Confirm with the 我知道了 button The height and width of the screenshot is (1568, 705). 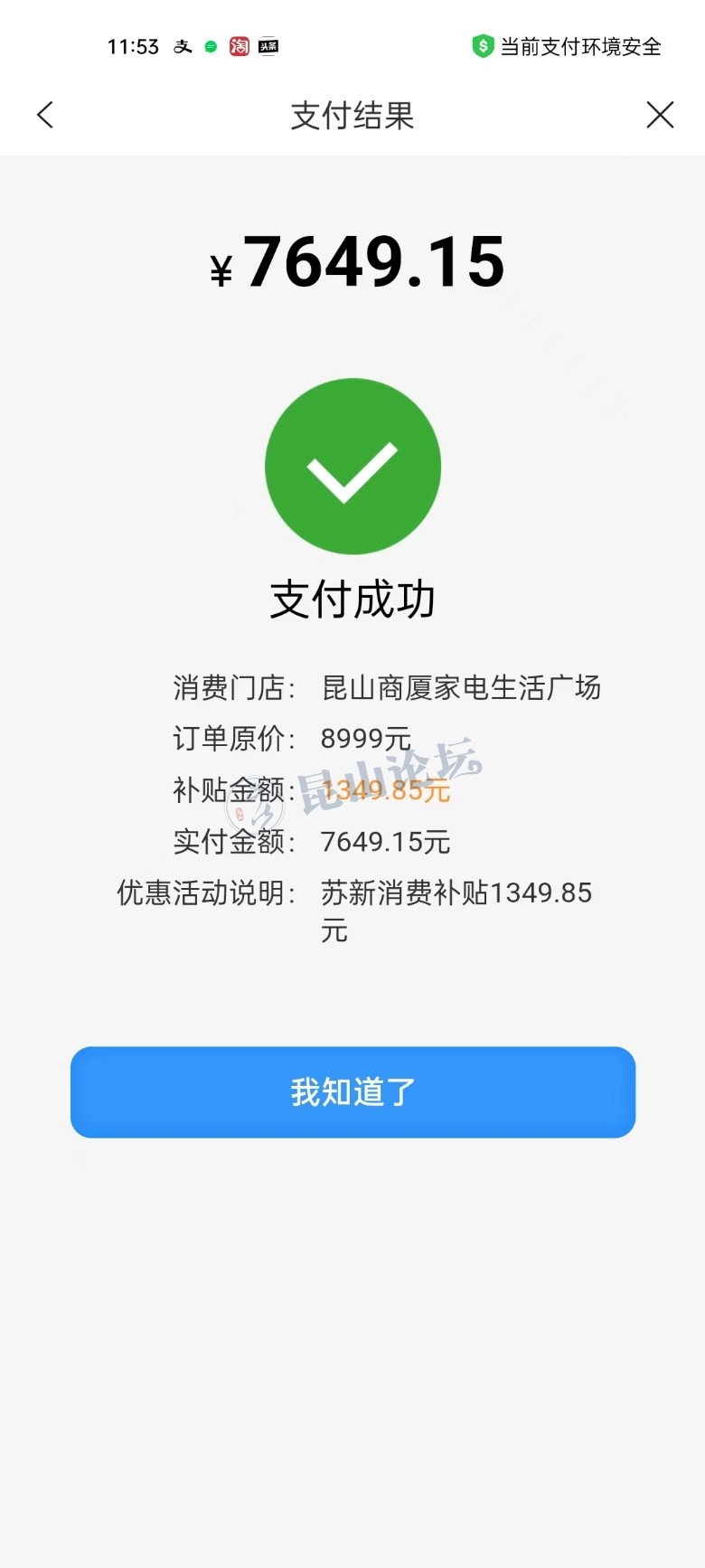click(x=352, y=1091)
